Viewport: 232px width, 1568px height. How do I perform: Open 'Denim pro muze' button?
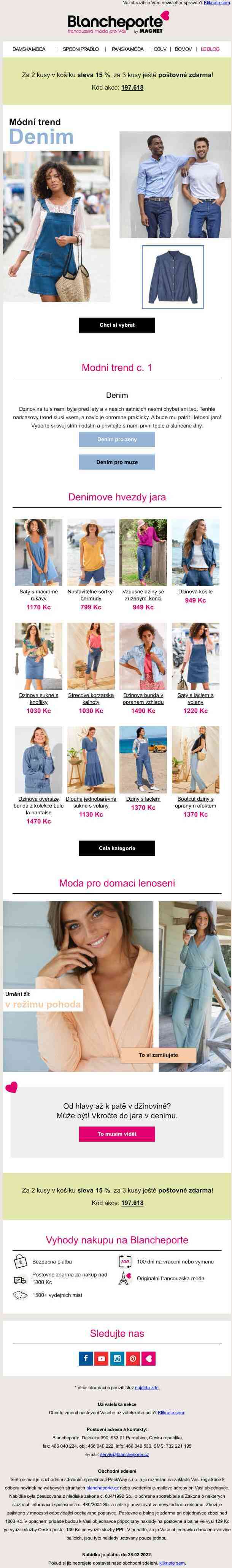tap(117, 462)
